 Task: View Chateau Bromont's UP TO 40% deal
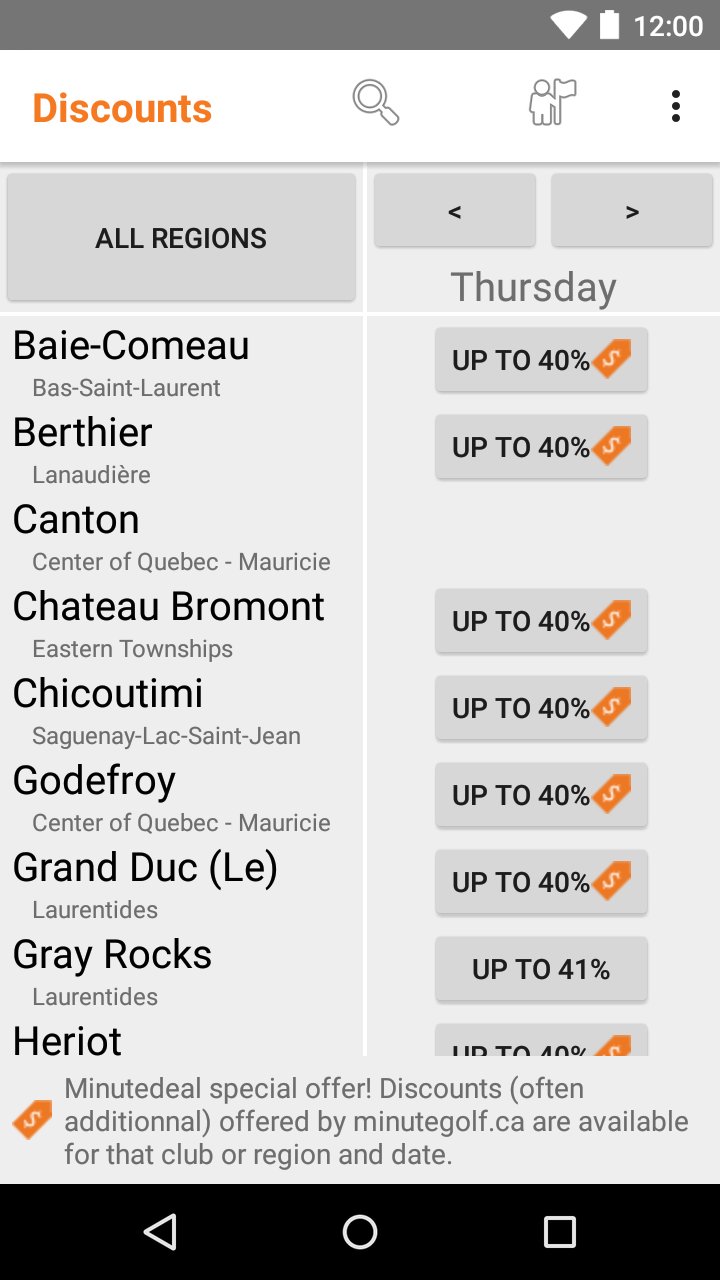pyautogui.click(x=541, y=621)
